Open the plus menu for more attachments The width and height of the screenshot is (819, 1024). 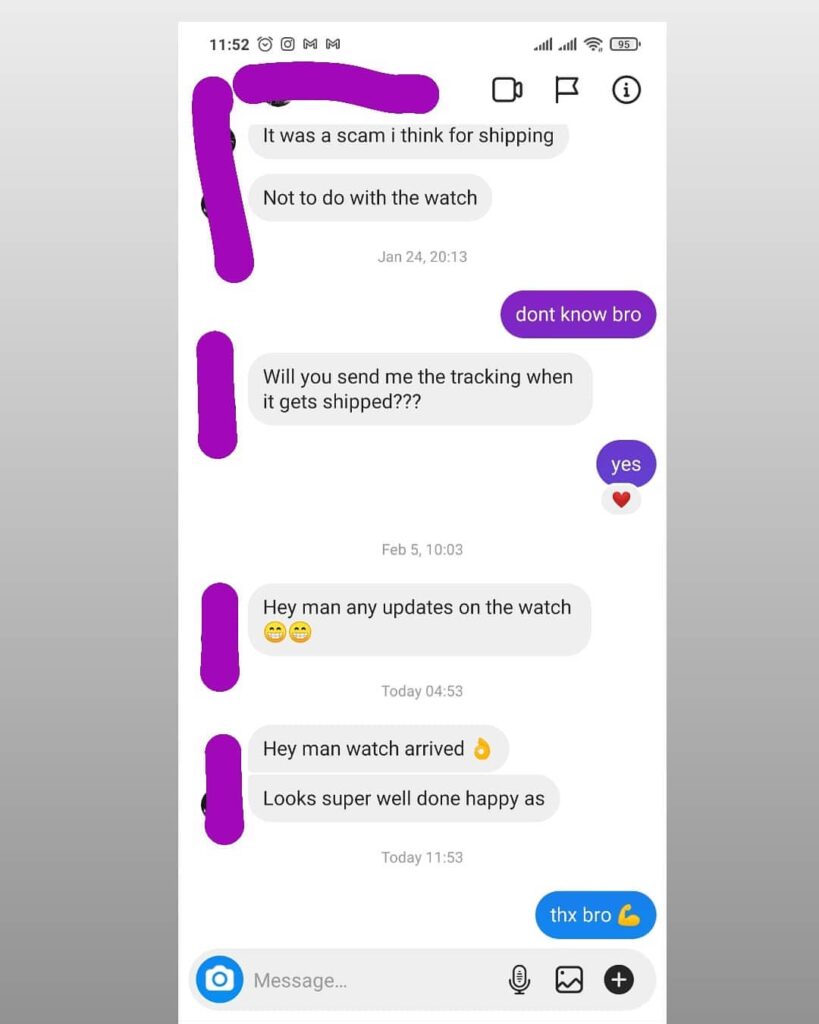[x=619, y=980]
